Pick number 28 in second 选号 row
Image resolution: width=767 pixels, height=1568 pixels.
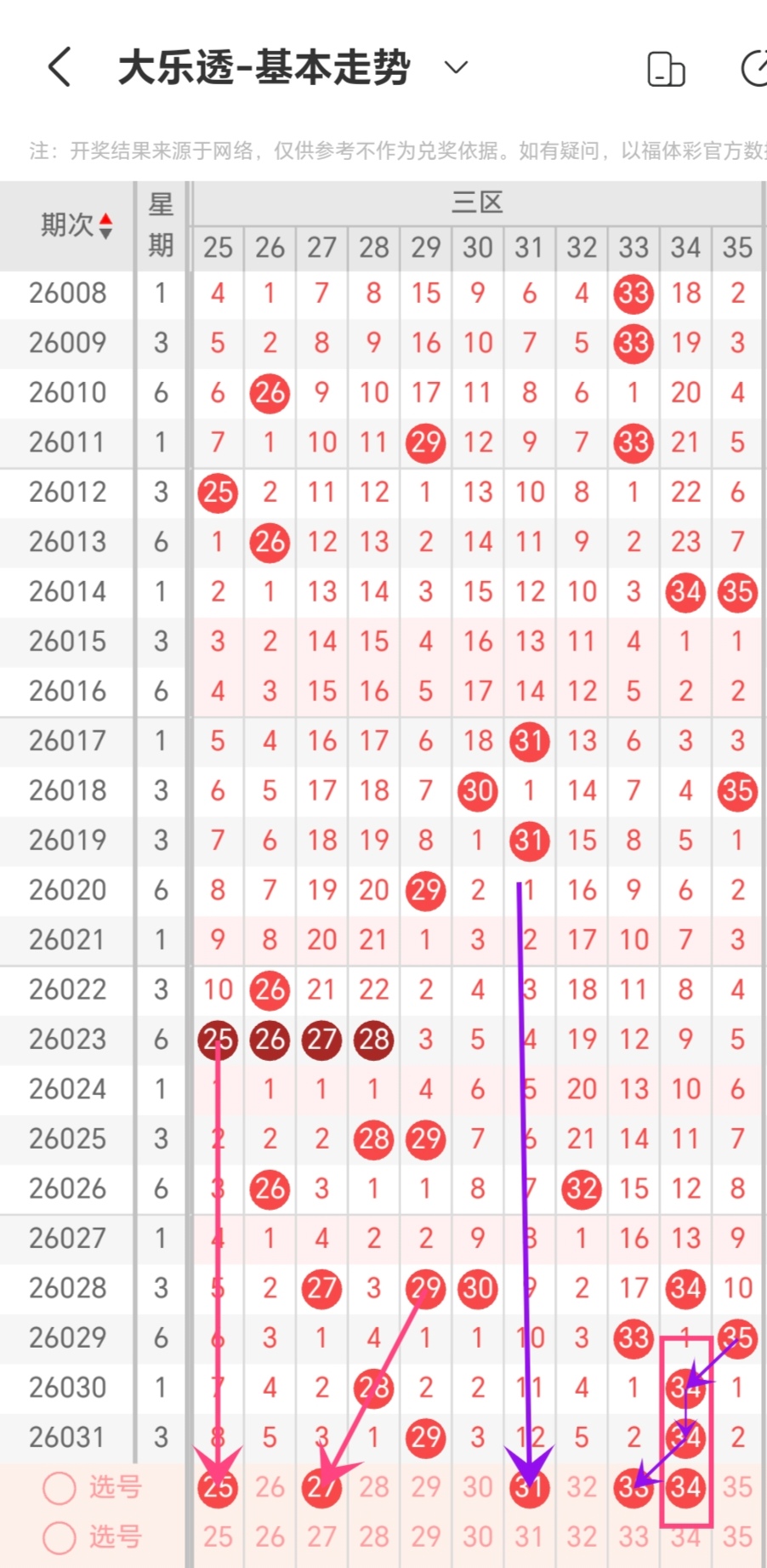click(x=373, y=1537)
